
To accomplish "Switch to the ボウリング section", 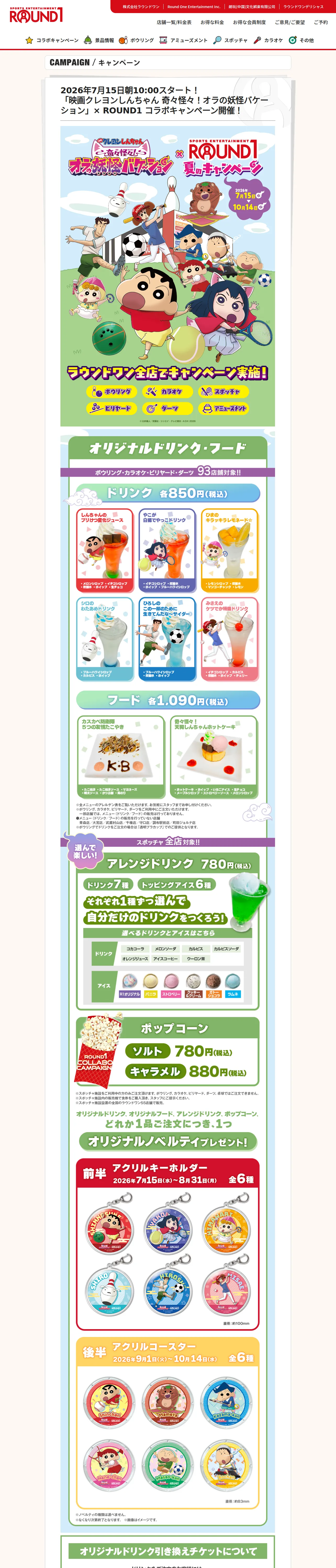I will tap(137, 40).
